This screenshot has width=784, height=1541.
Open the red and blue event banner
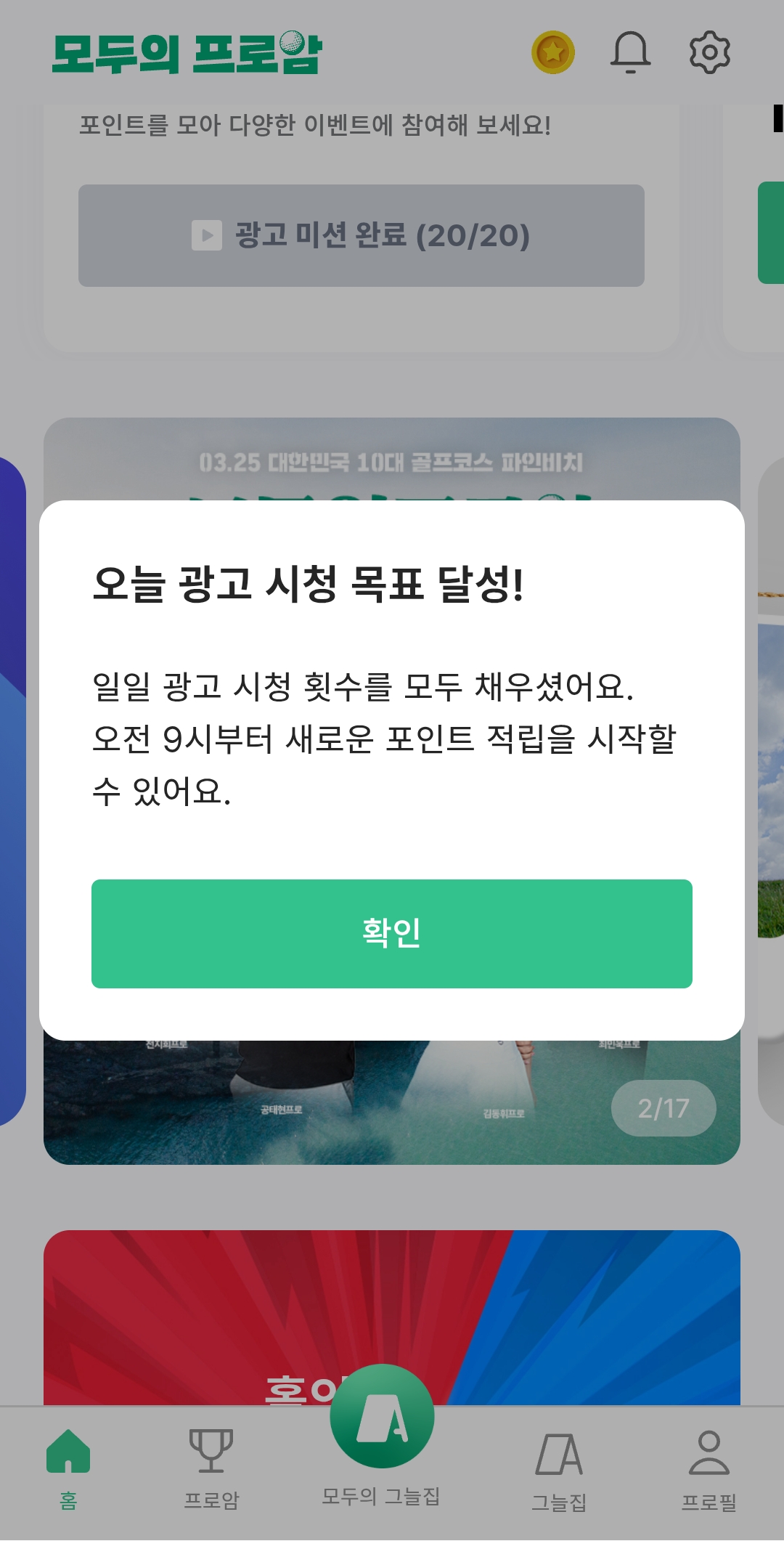[392, 1307]
